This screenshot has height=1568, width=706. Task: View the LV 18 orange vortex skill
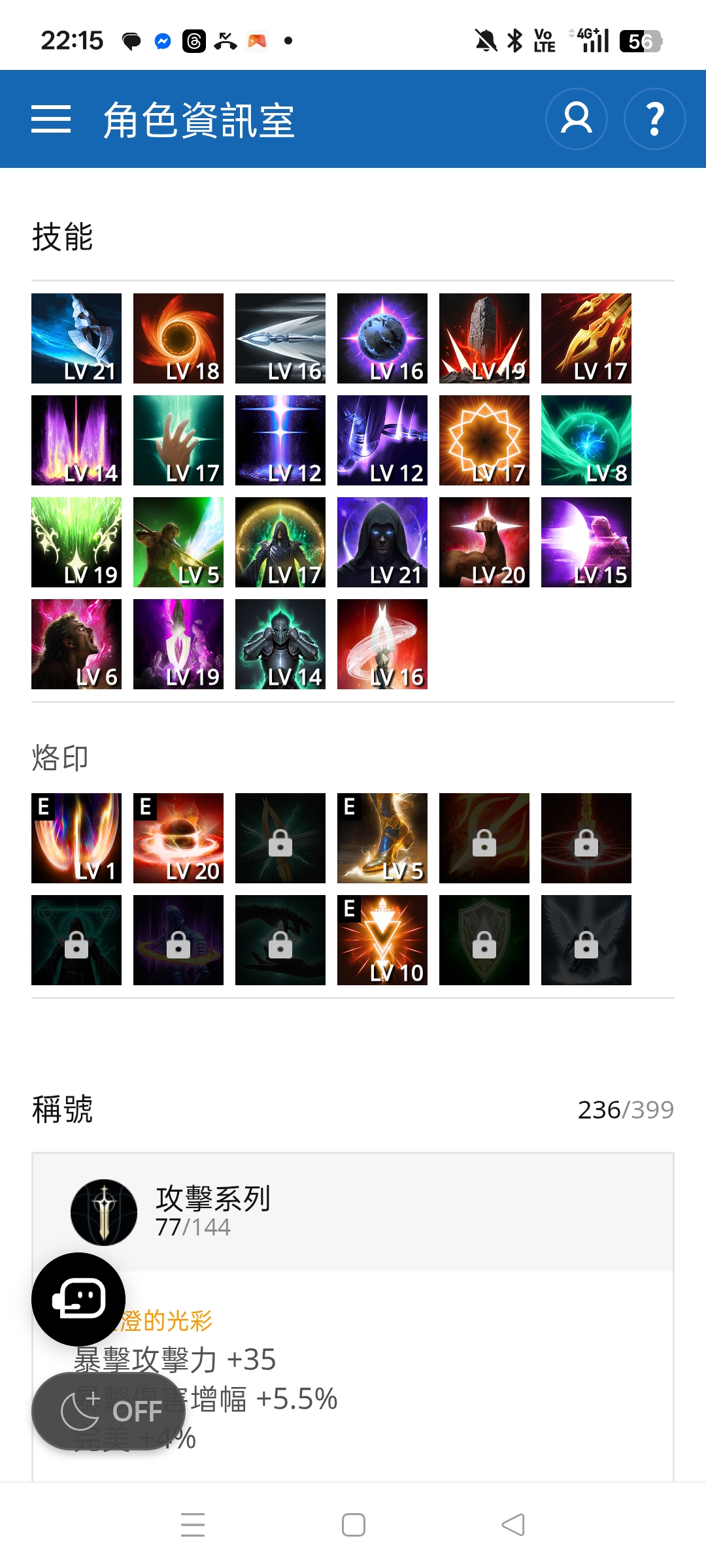tap(178, 338)
